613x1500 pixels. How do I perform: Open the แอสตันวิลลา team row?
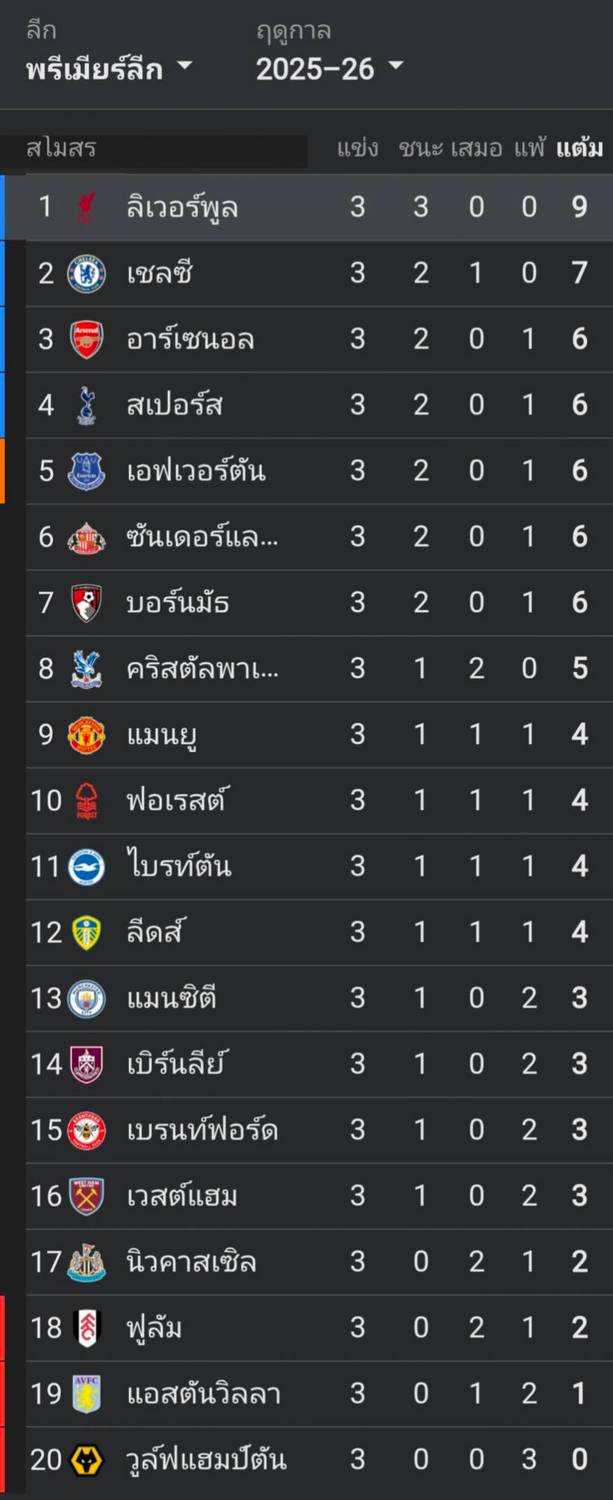(x=204, y=1393)
